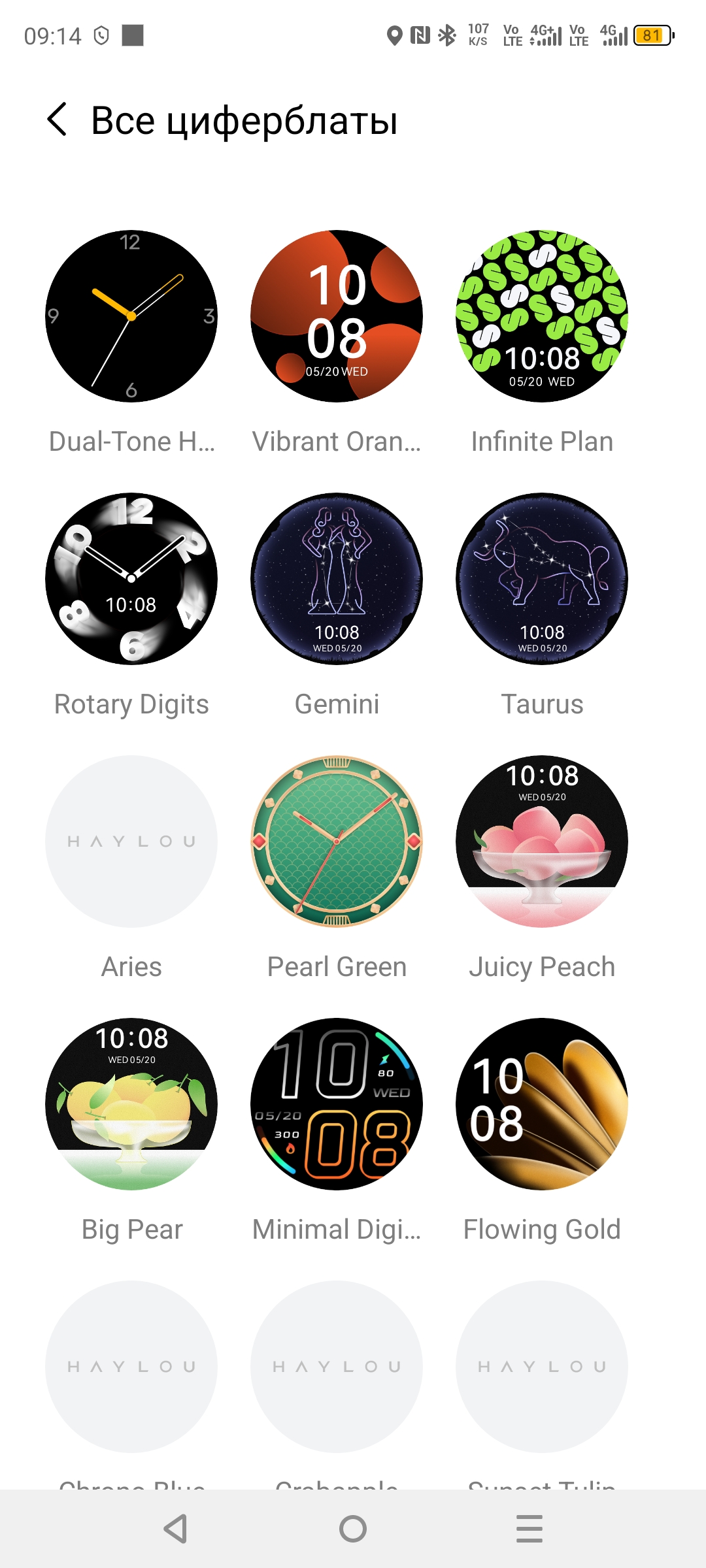Screen dimensions: 706x1568
Task: Select the Juicy Peach watch face
Action: 542,841
